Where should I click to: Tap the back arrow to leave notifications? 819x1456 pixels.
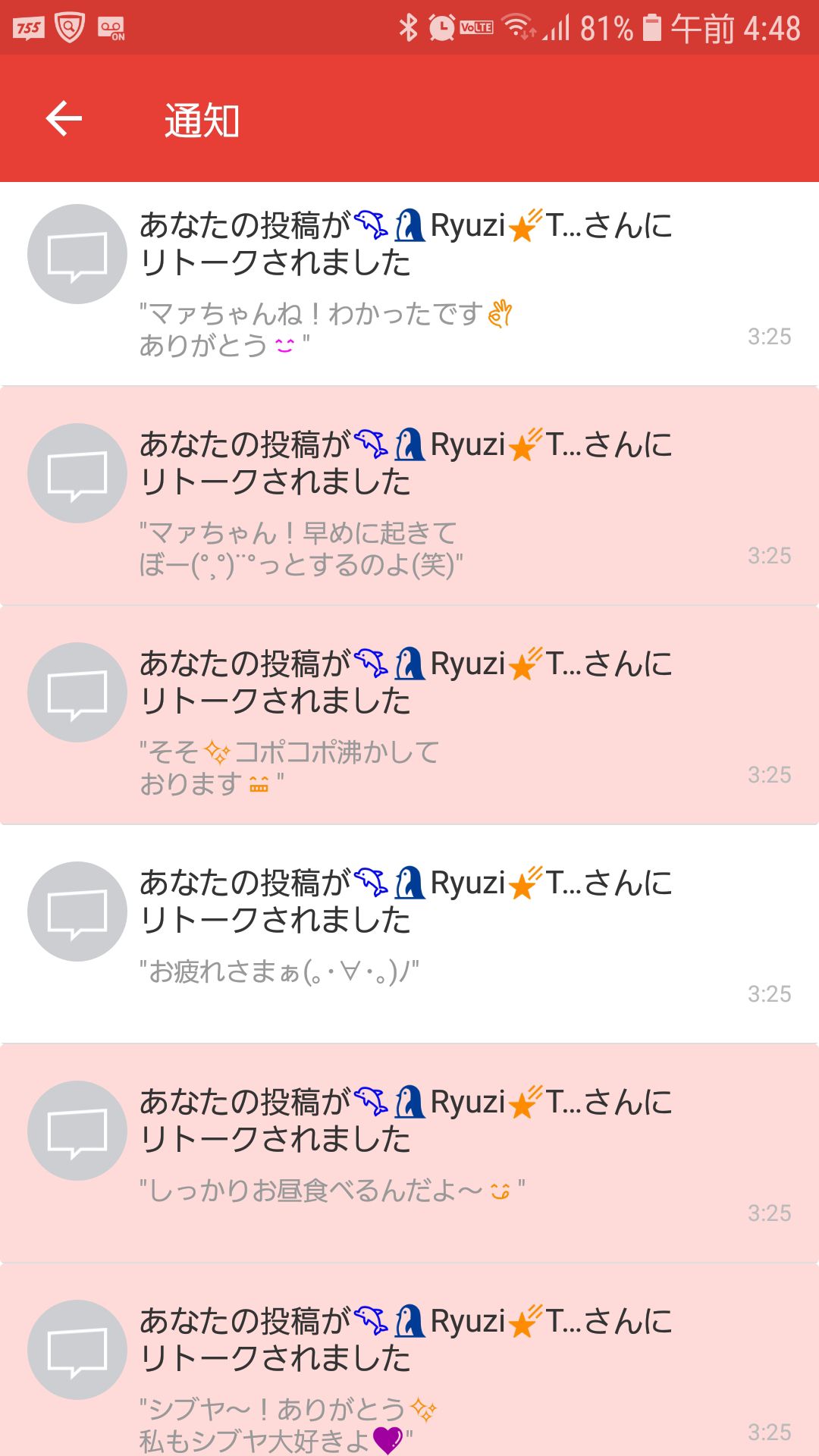tap(64, 118)
